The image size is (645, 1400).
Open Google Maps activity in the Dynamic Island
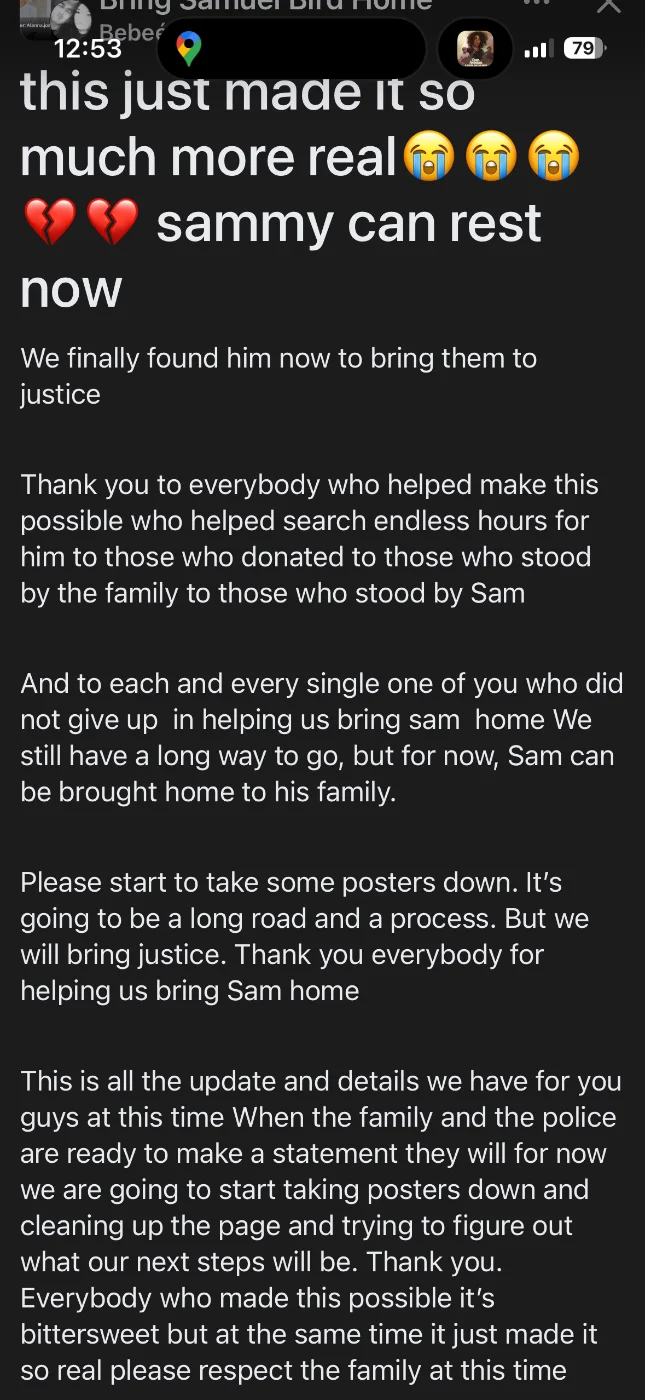click(189, 49)
